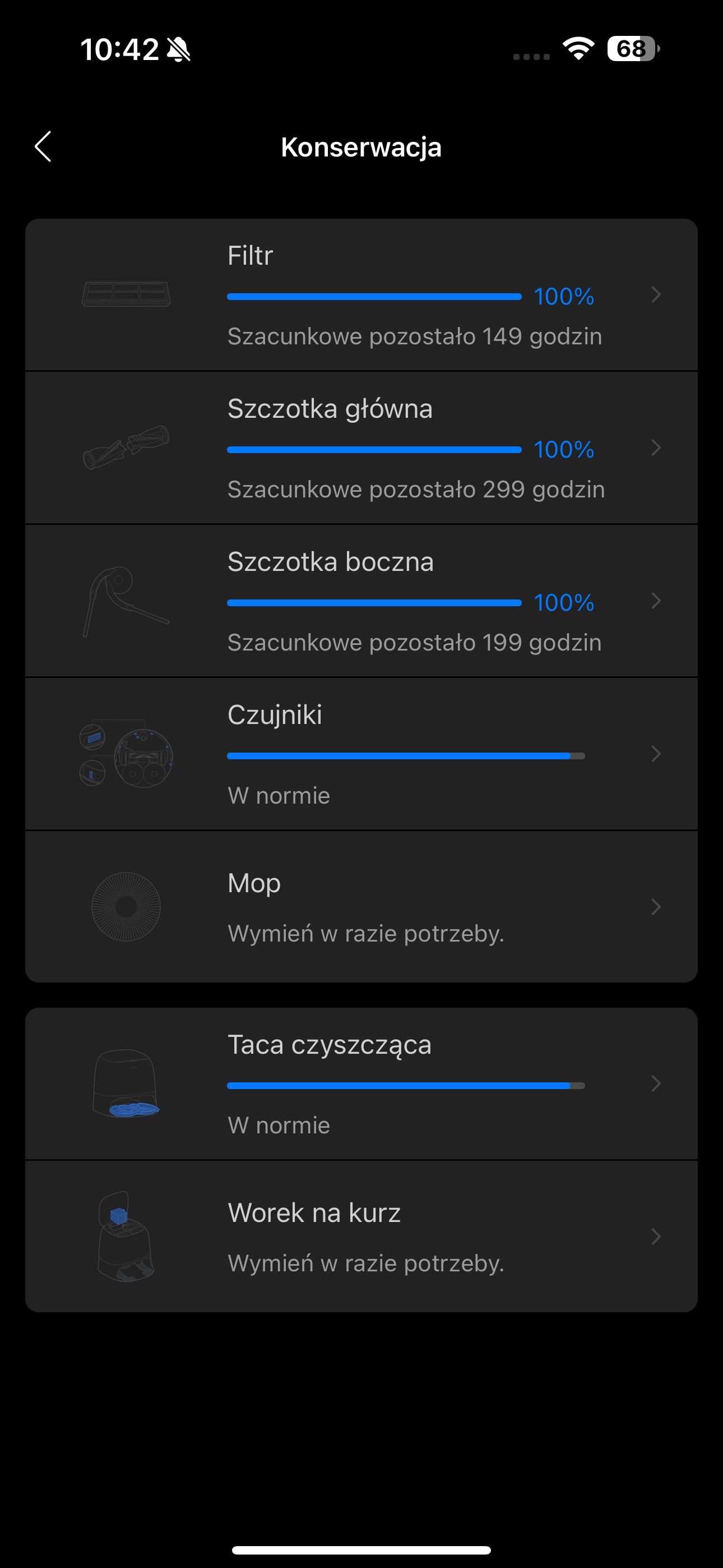Select the Mop row
723x1568 pixels.
[x=361, y=907]
